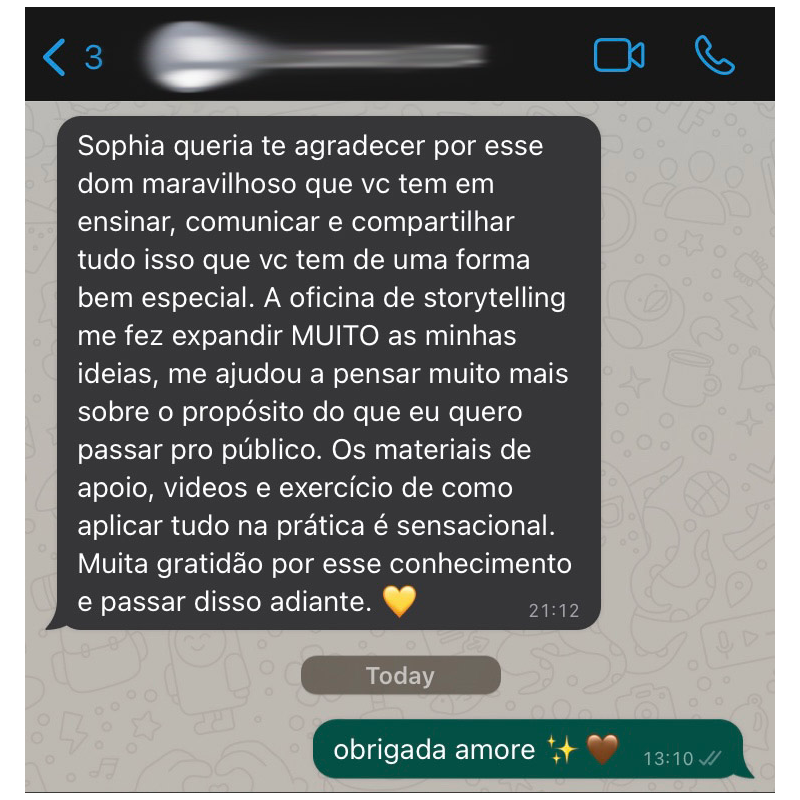Start a video call with this contact
The height and width of the screenshot is (800, 800).
click(619, 56)
